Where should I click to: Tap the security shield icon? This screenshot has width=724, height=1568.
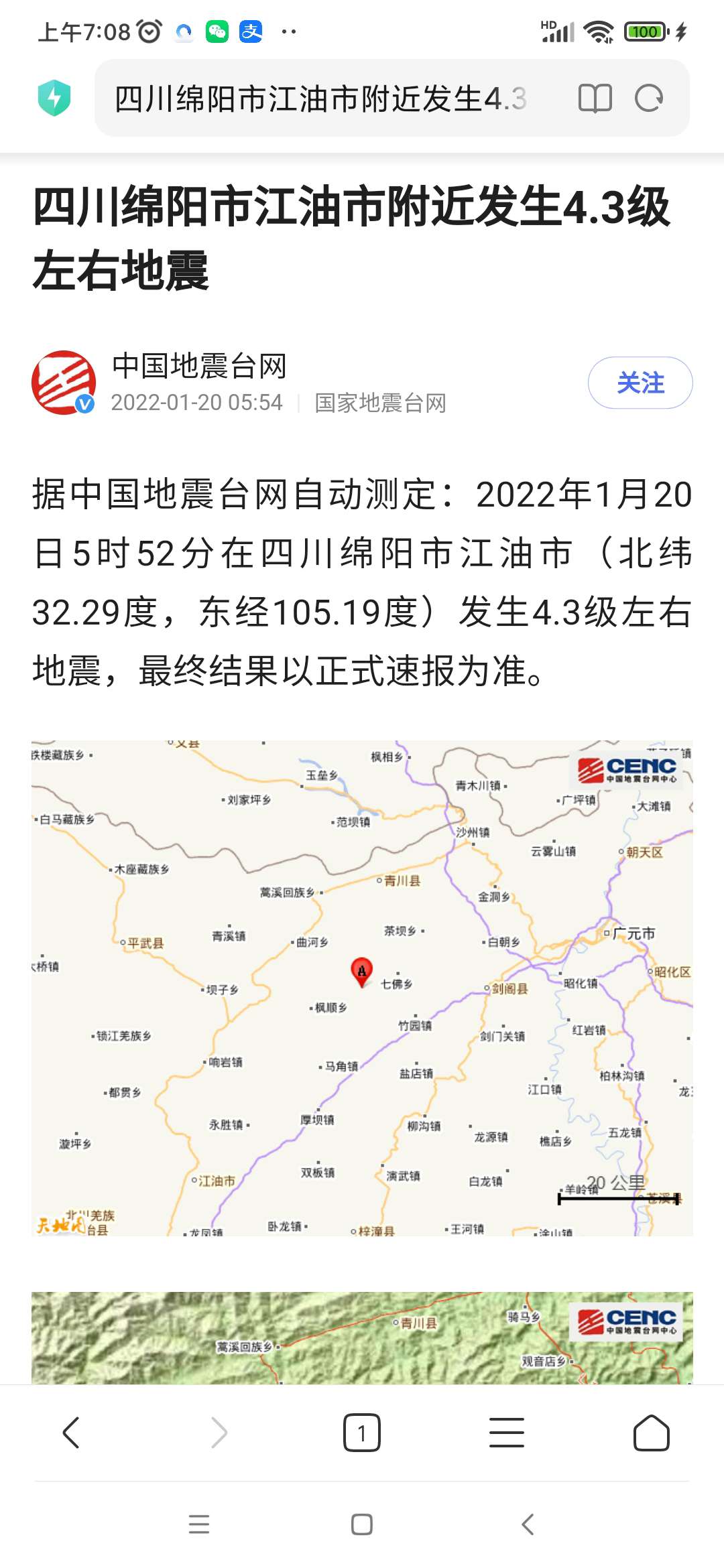[x=54, y=98]
